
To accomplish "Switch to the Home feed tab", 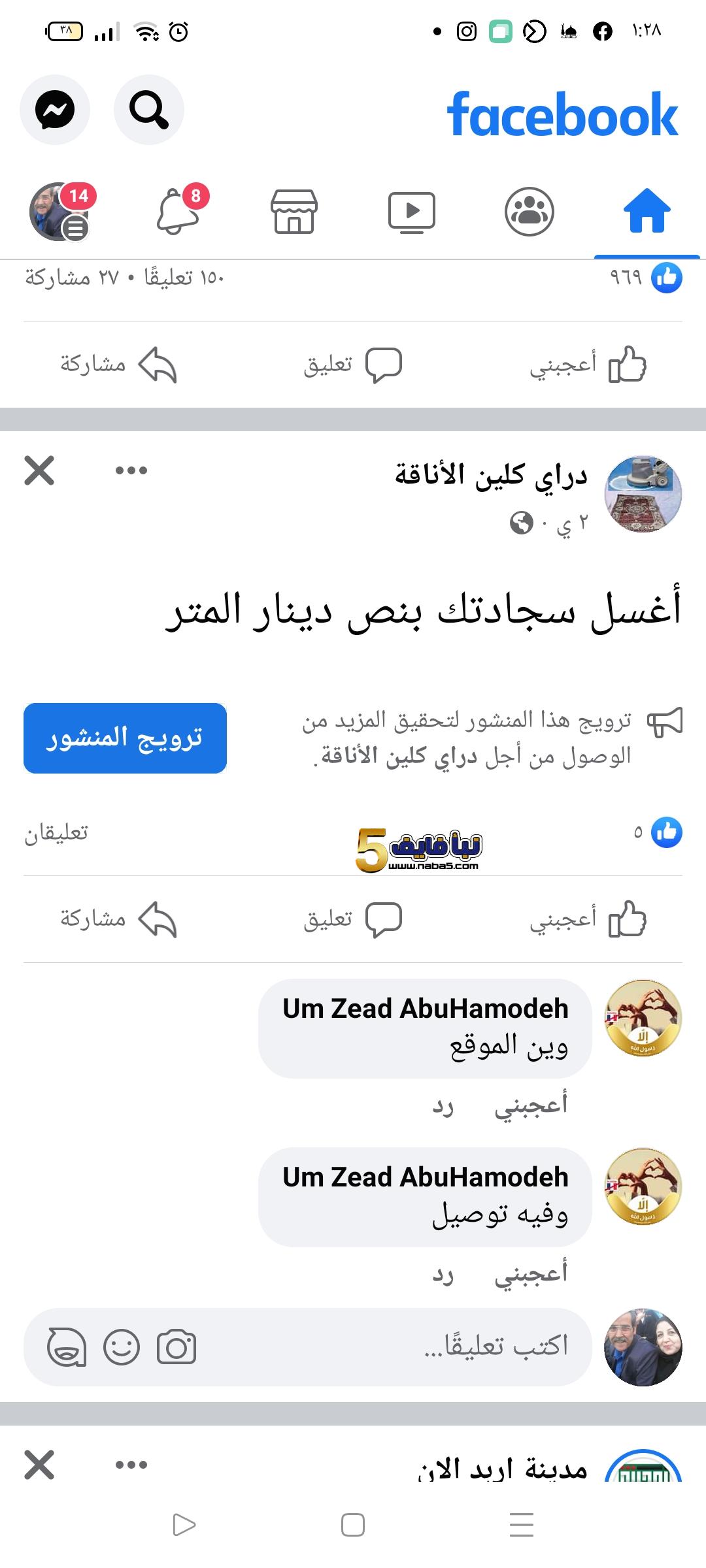I will pyautogui.click(x=647, y=211).
